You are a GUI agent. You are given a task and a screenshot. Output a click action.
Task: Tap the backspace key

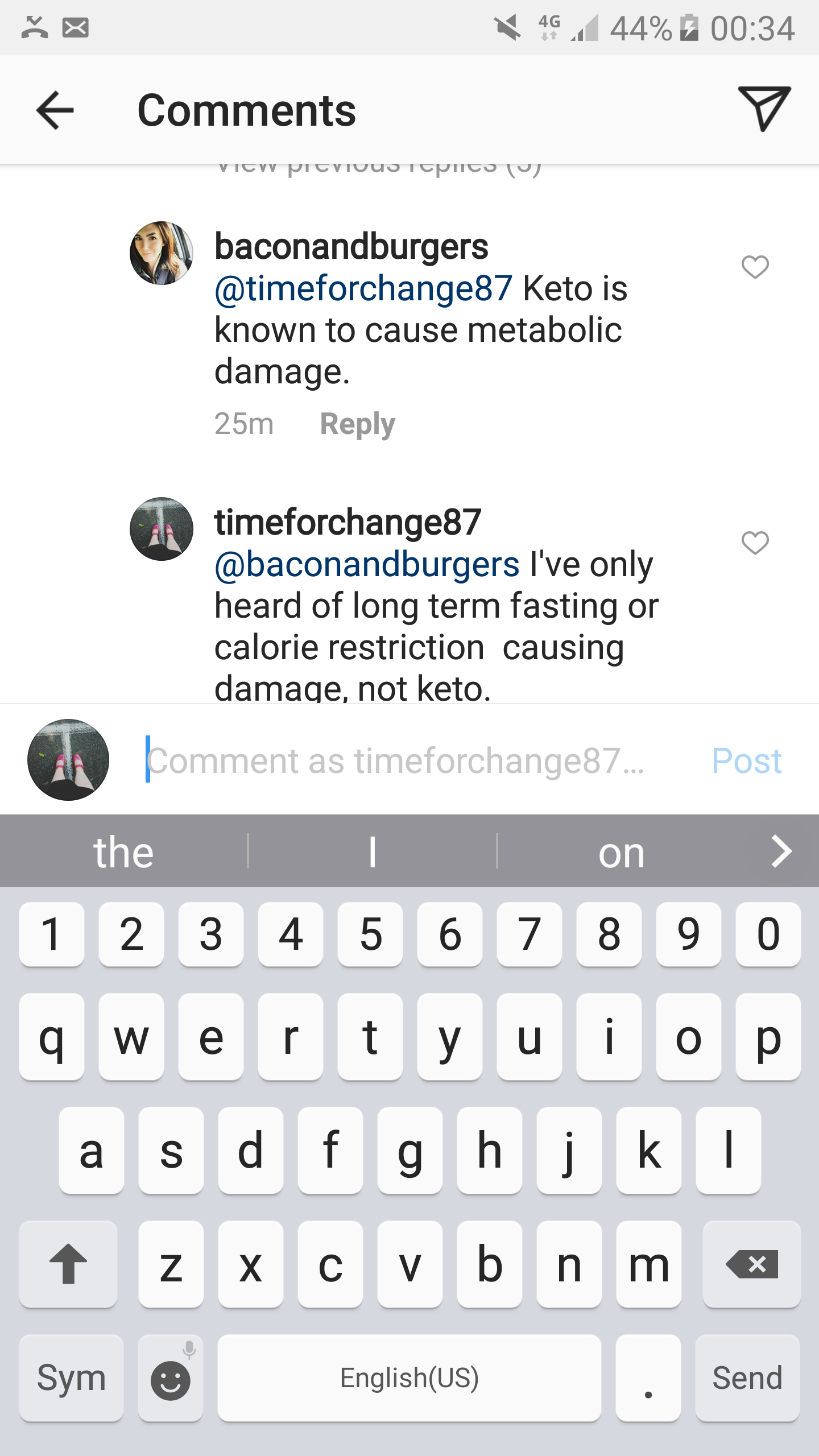point(752,1264)
